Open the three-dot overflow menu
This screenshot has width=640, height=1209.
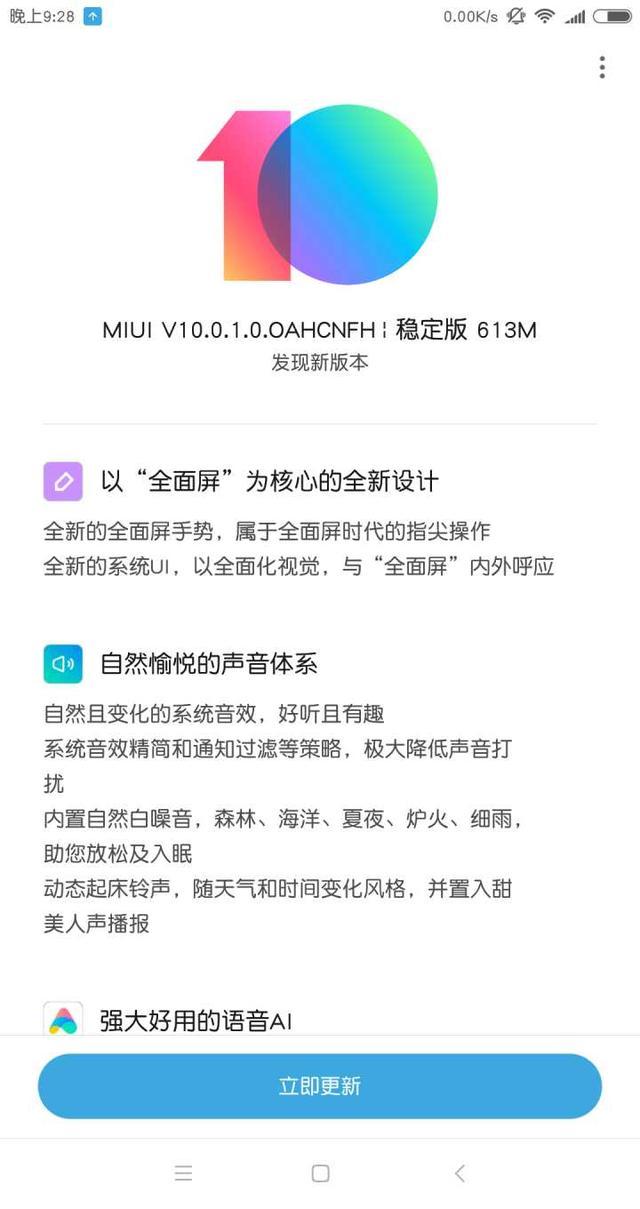click(602, 67)
